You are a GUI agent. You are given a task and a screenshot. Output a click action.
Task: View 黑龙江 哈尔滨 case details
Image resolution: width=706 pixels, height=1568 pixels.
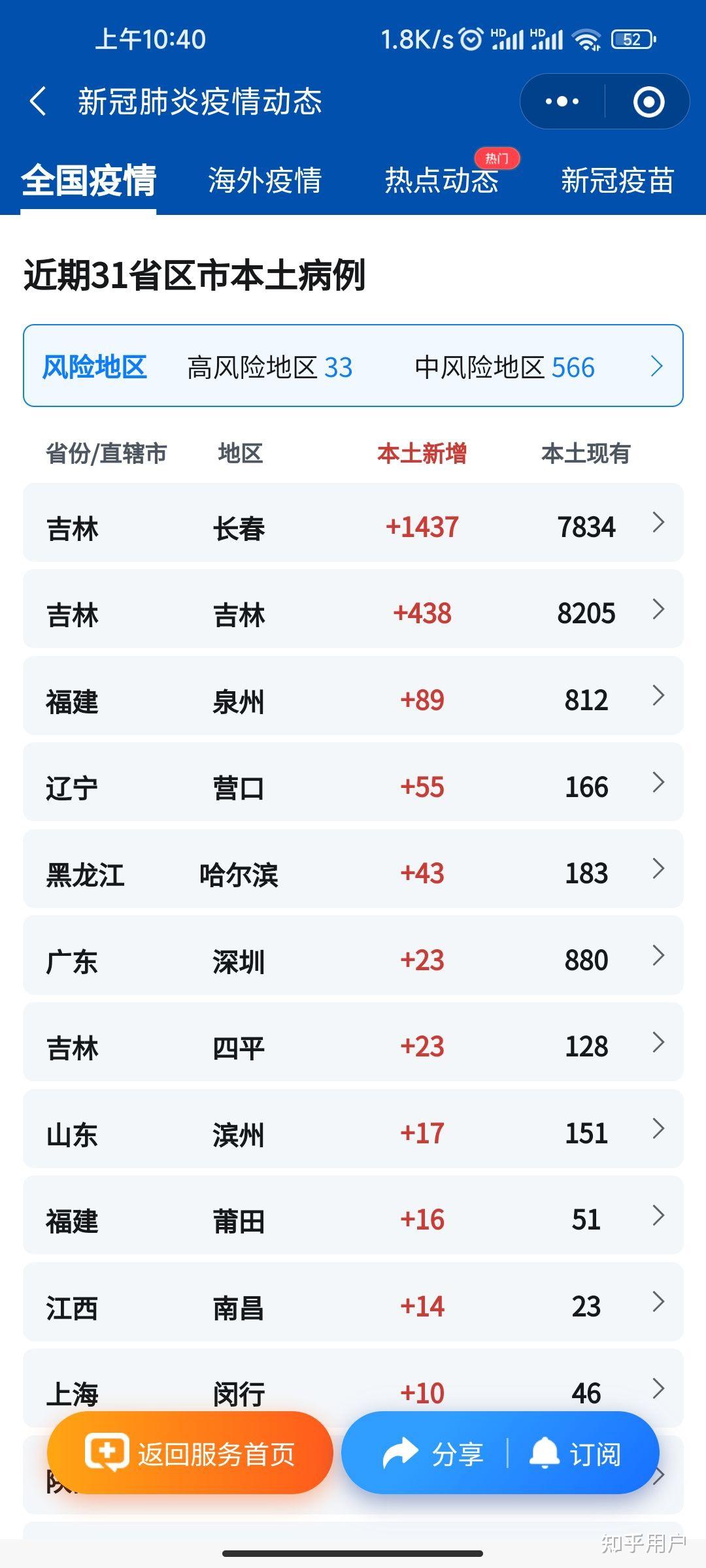[x=353, y=869]
